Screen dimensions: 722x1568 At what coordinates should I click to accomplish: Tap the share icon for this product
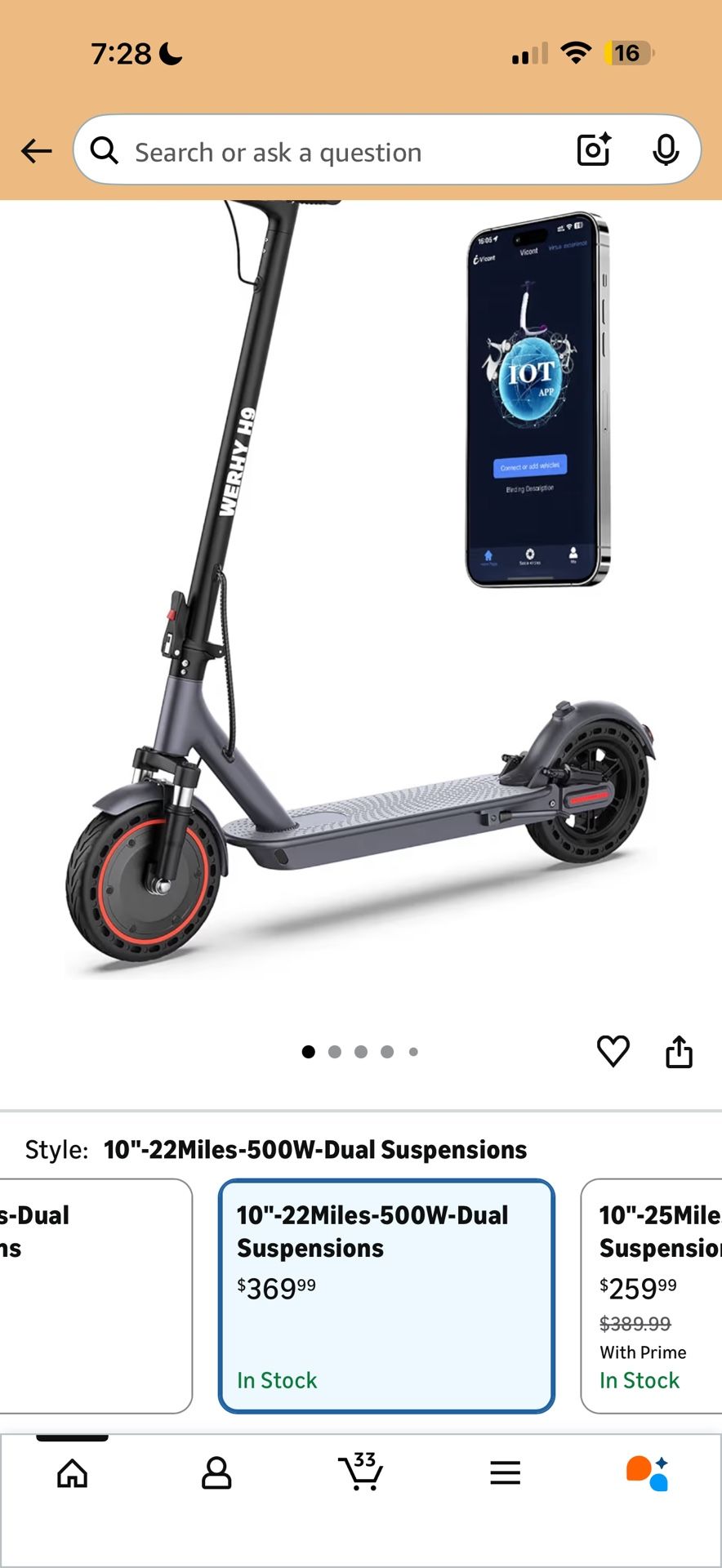coord(679,1052)
